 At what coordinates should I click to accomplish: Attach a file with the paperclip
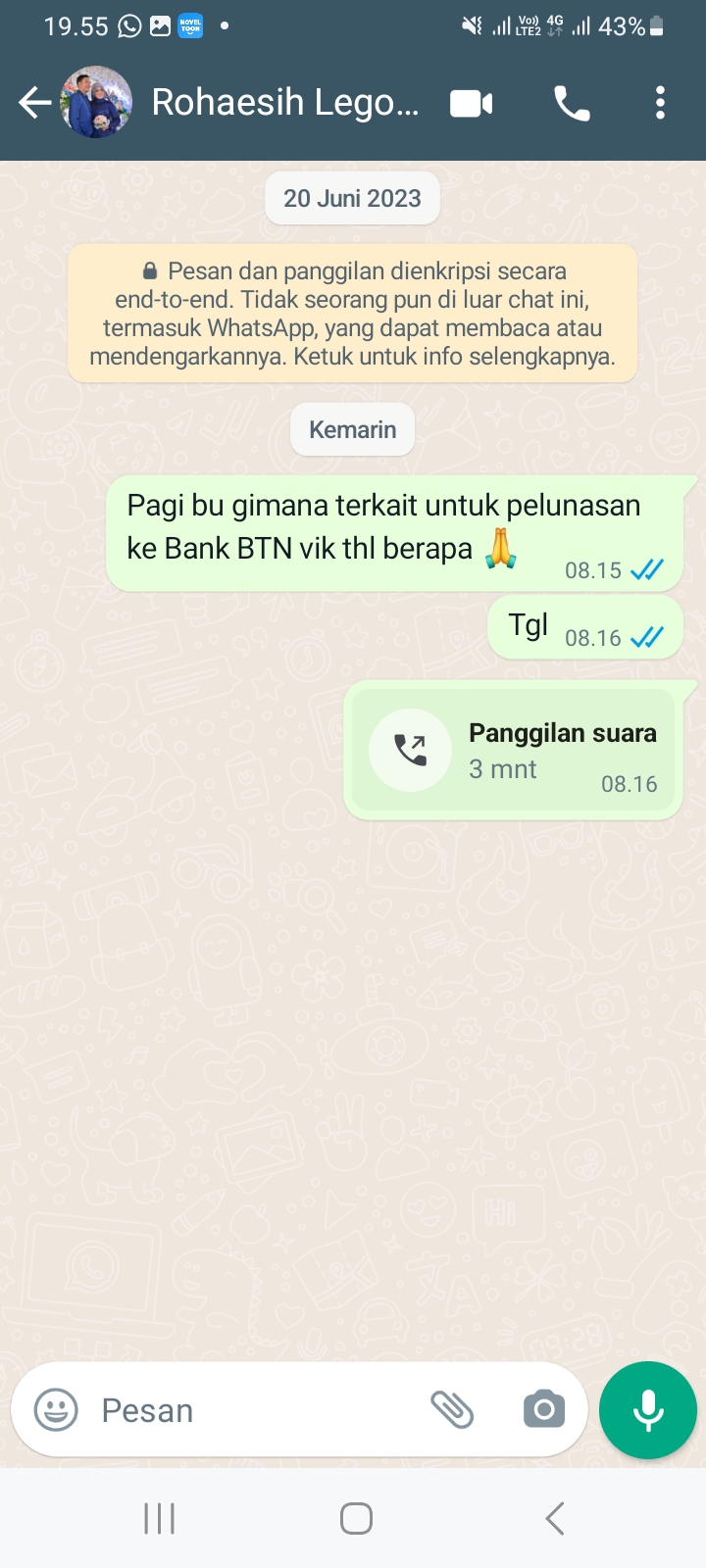pyautogui.click(x=452, y=1410)
